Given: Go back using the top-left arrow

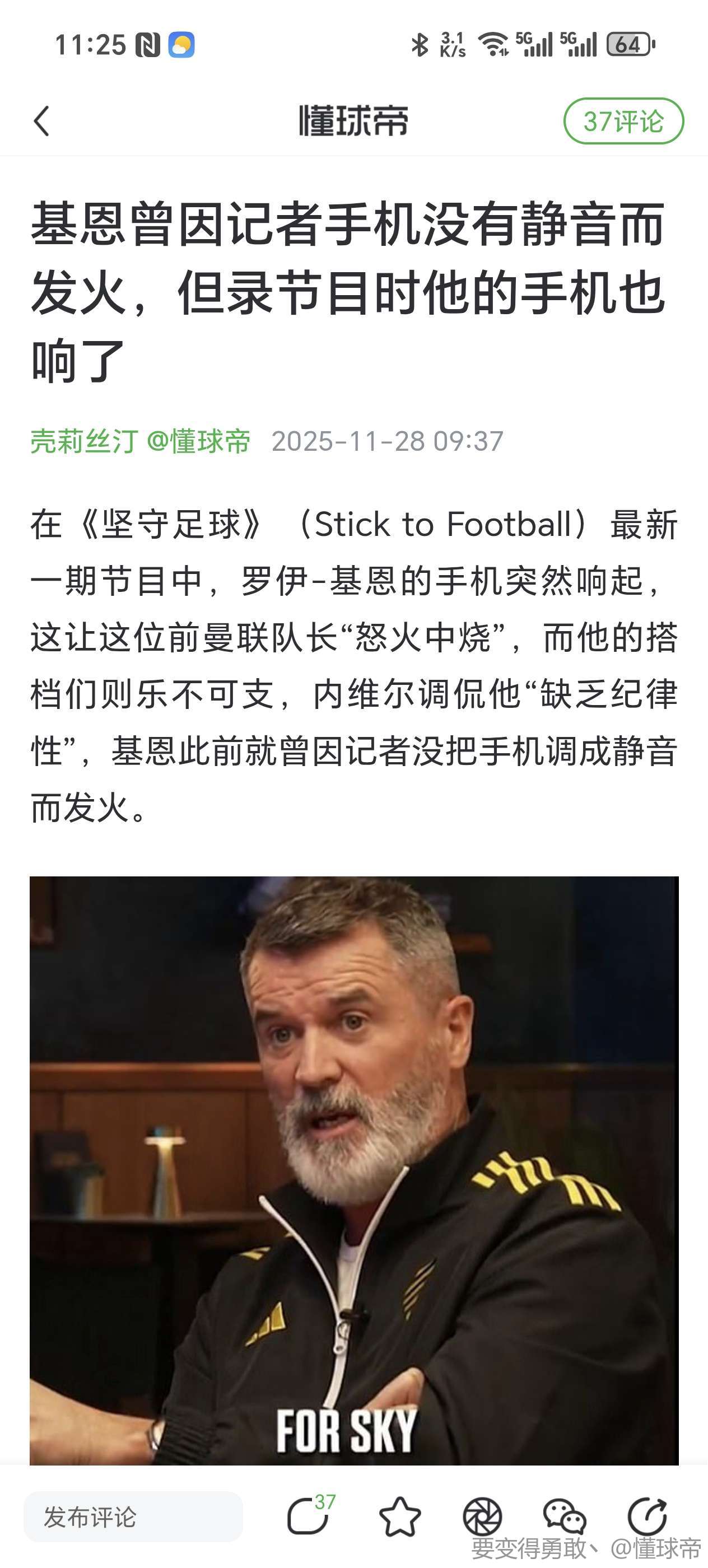Looking at the screenshot, I should coord(41,120).
